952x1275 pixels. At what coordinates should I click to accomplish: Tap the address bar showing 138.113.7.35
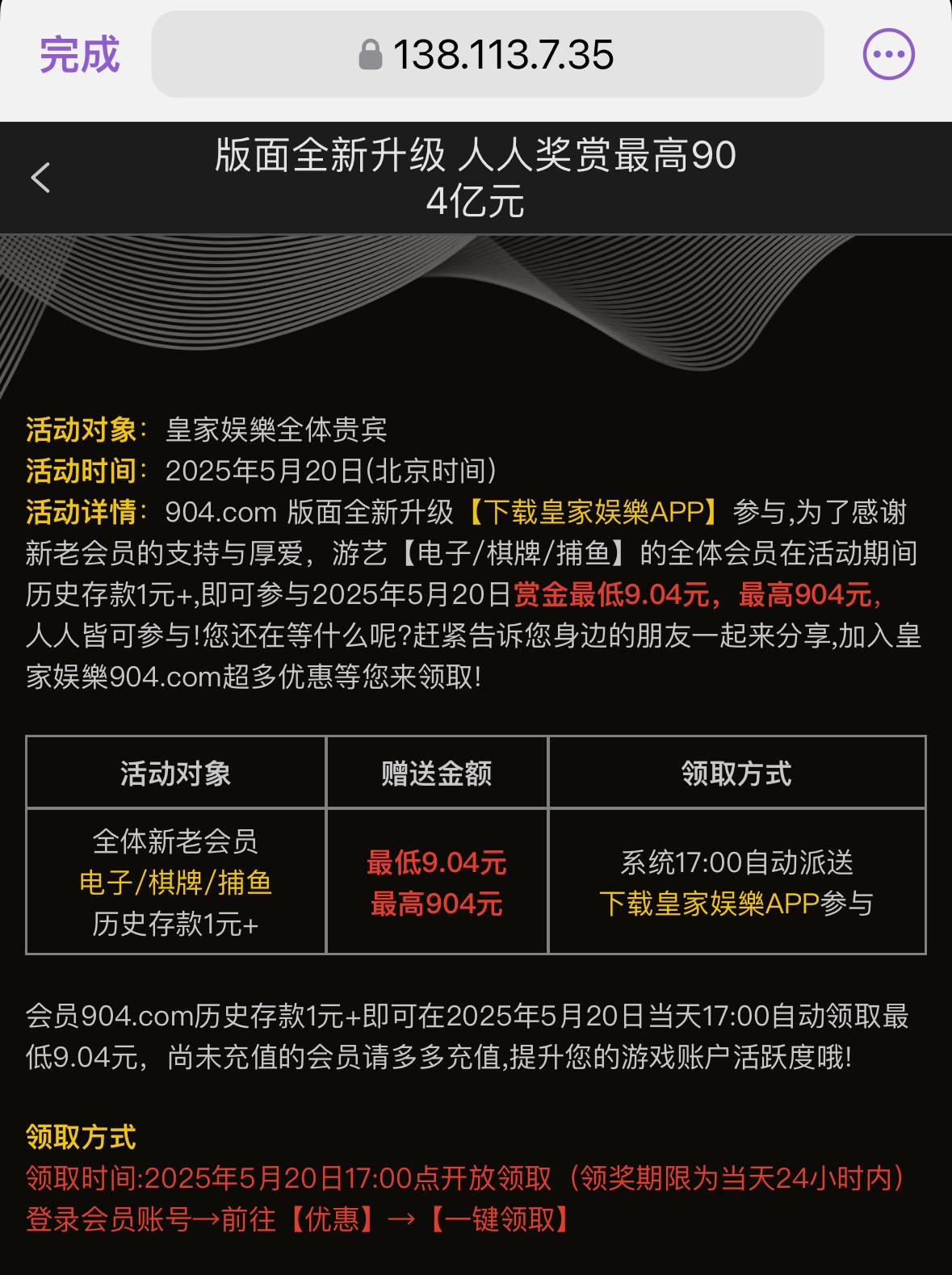coord(487,55)
